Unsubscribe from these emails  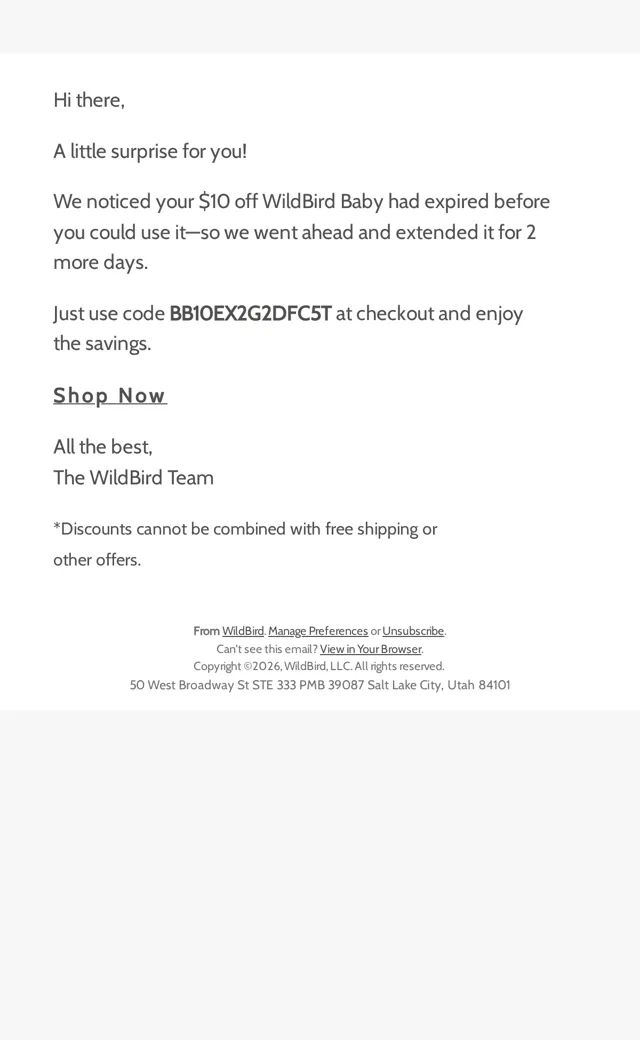[x=413, y=631]
